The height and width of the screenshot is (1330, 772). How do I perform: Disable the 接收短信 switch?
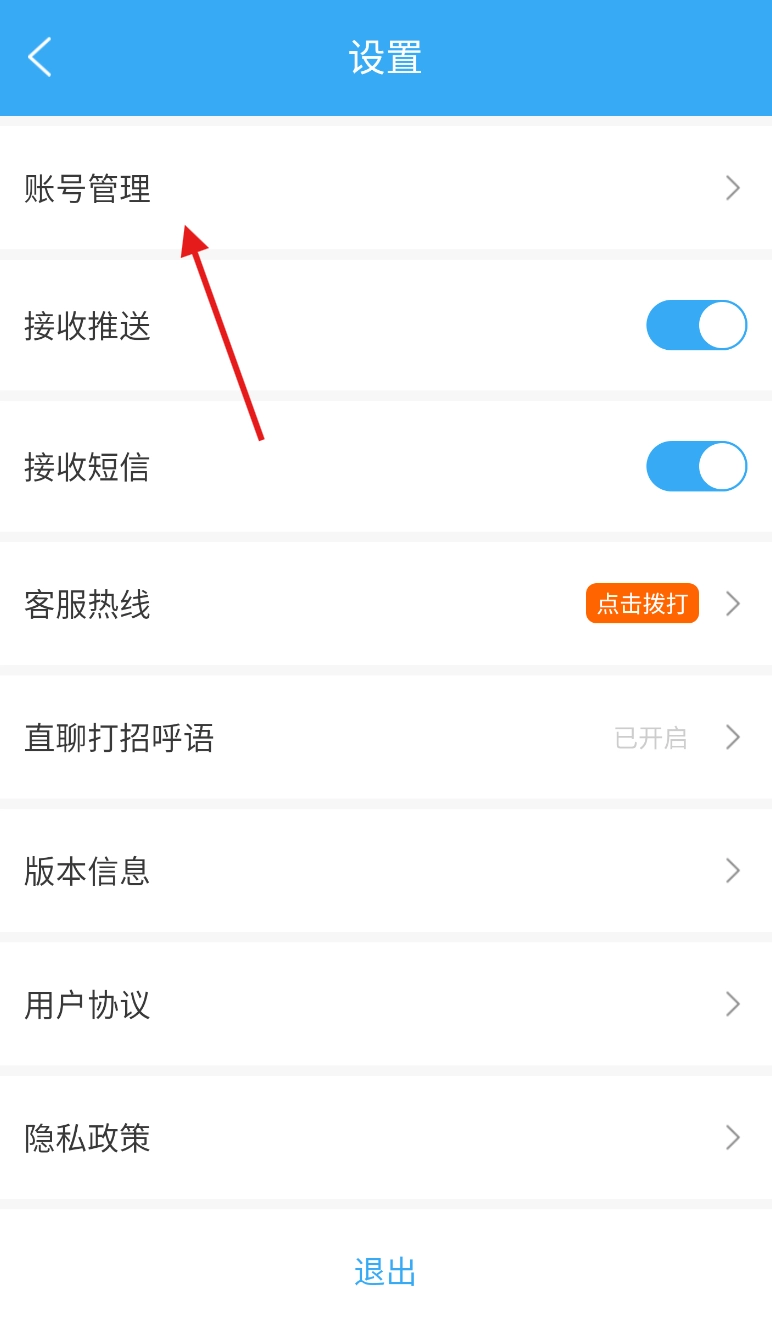(x=696, y=466)
